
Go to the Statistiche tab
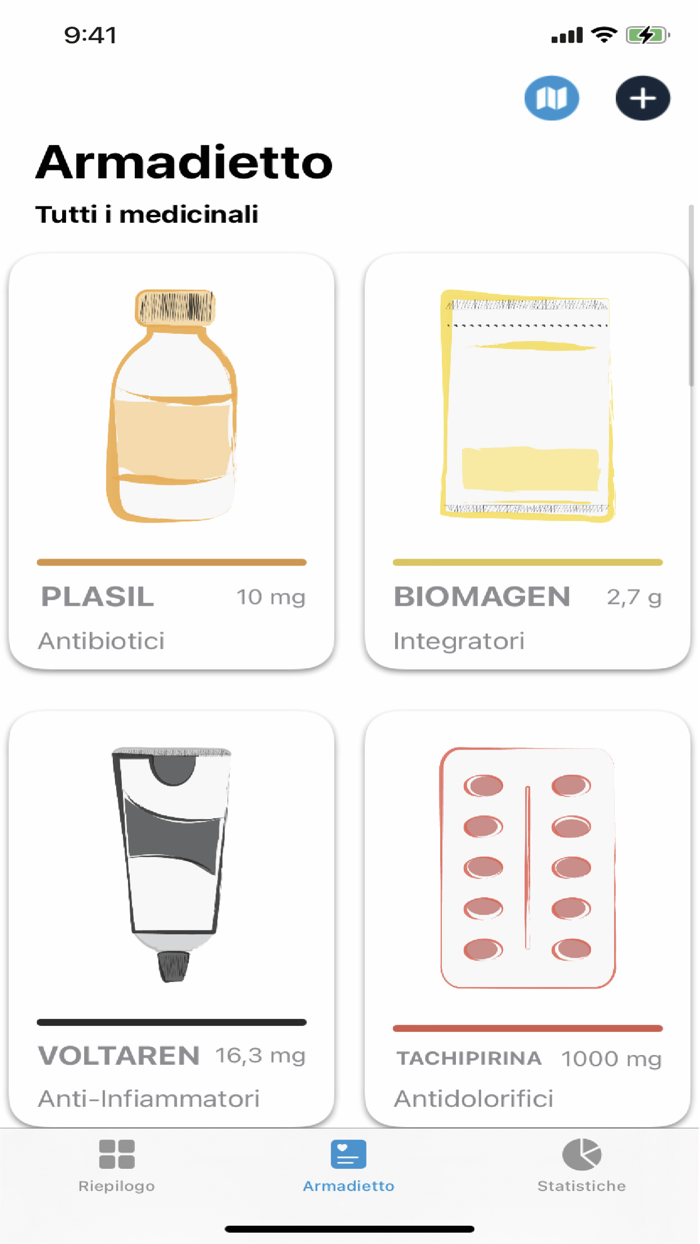pyautogui.click(x=582, y=1166)
